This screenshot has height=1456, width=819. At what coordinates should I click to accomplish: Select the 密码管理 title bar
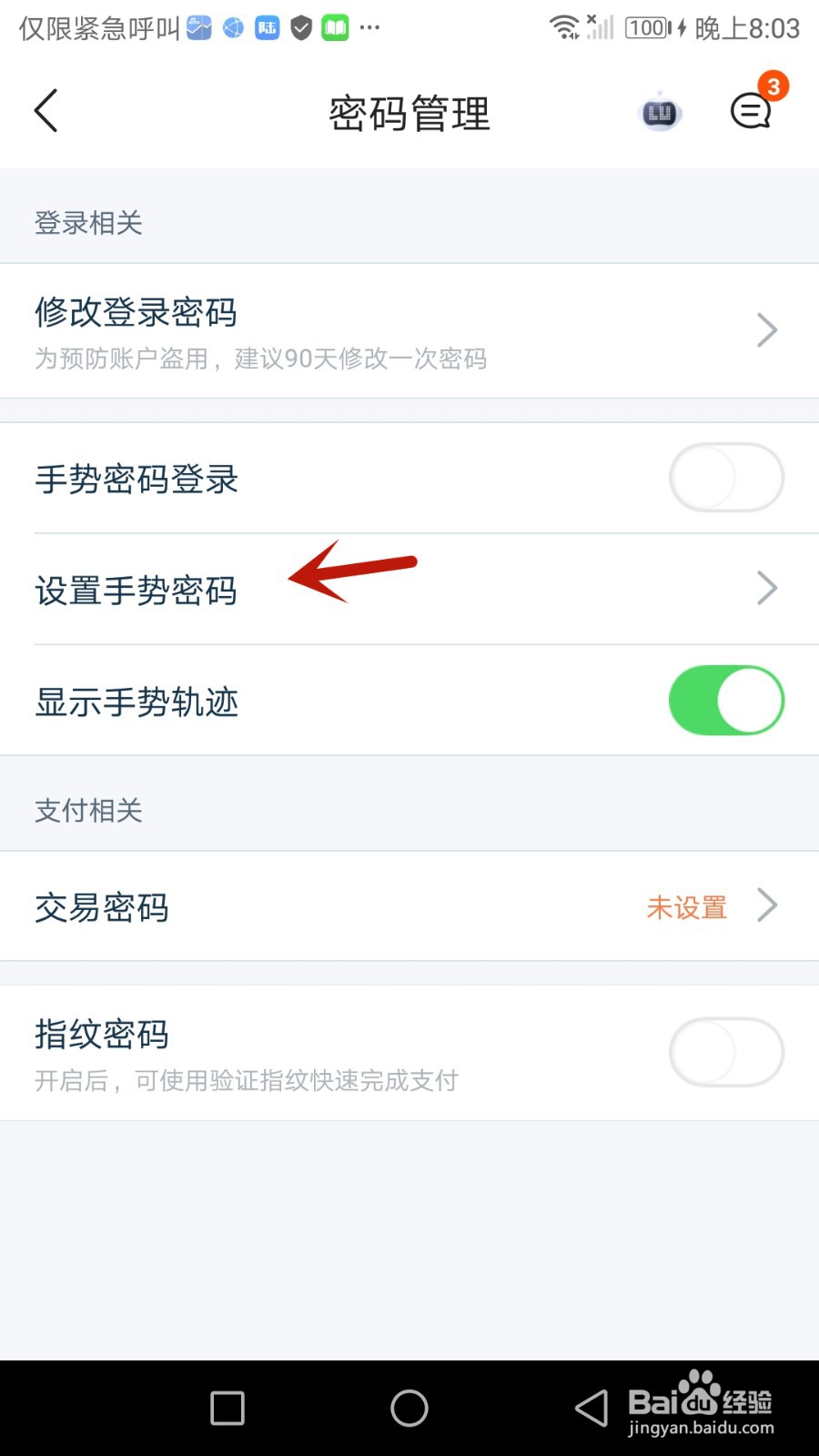coord(409,113)
